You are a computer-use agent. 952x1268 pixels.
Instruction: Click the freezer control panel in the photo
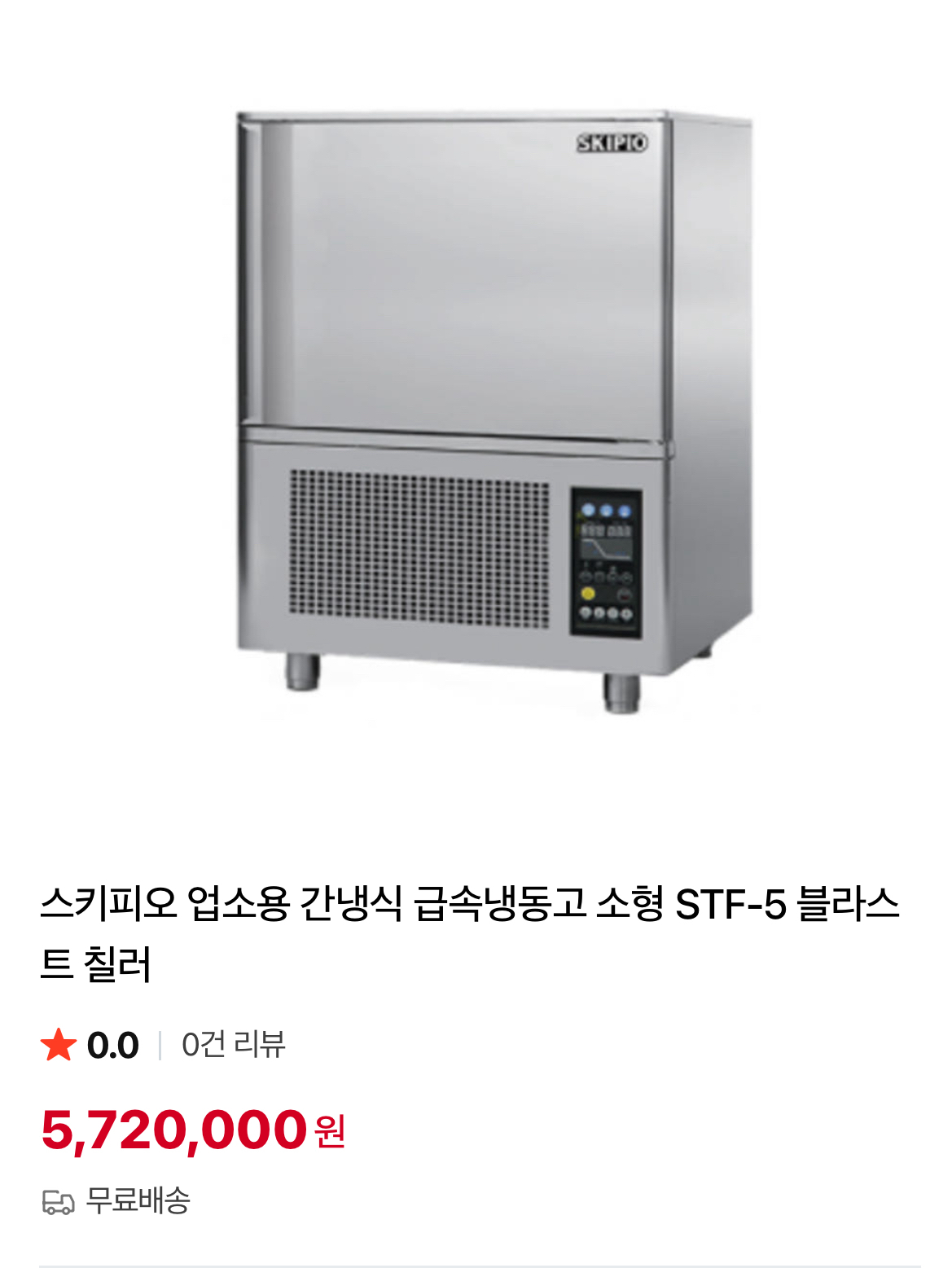click(x=606, y=562)
